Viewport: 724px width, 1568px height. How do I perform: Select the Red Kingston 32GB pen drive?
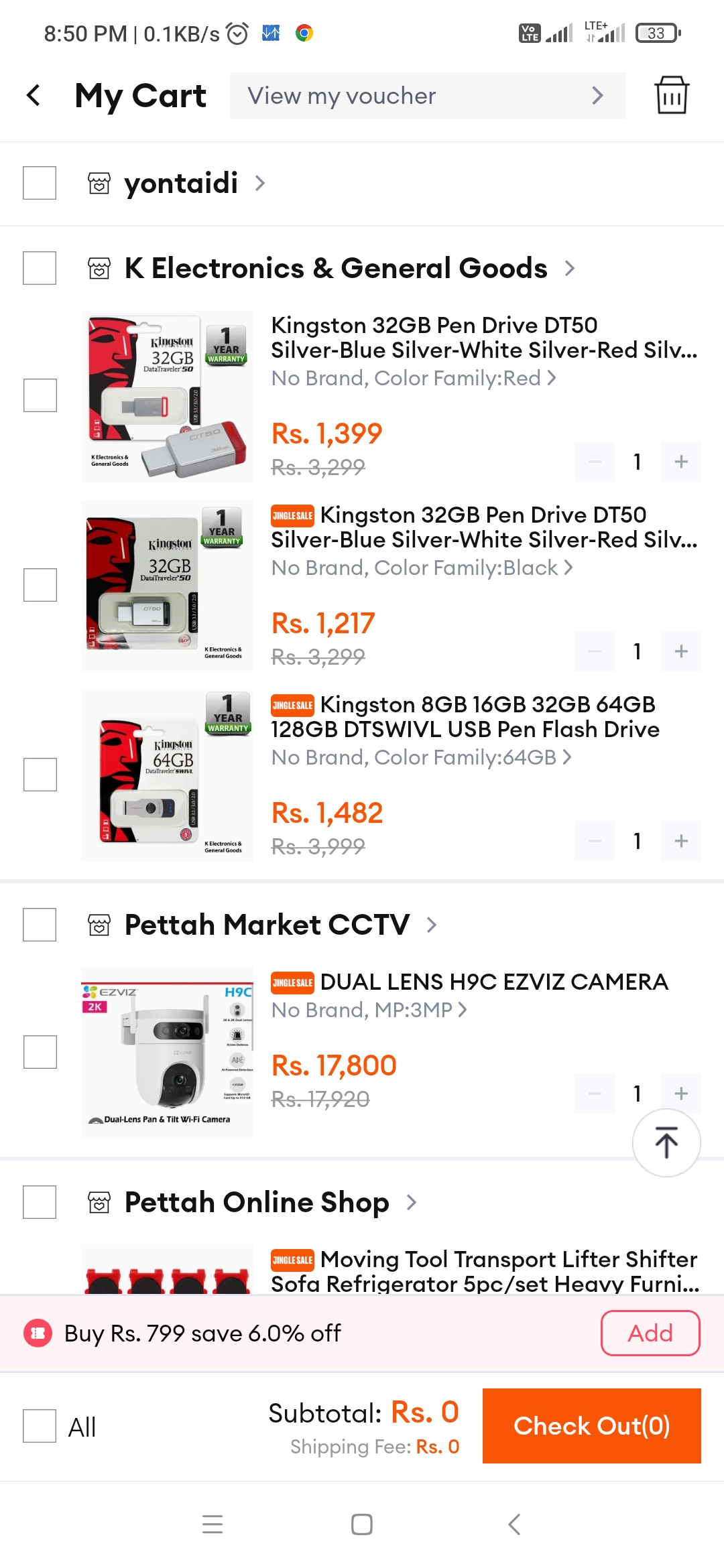pos(40,395)
